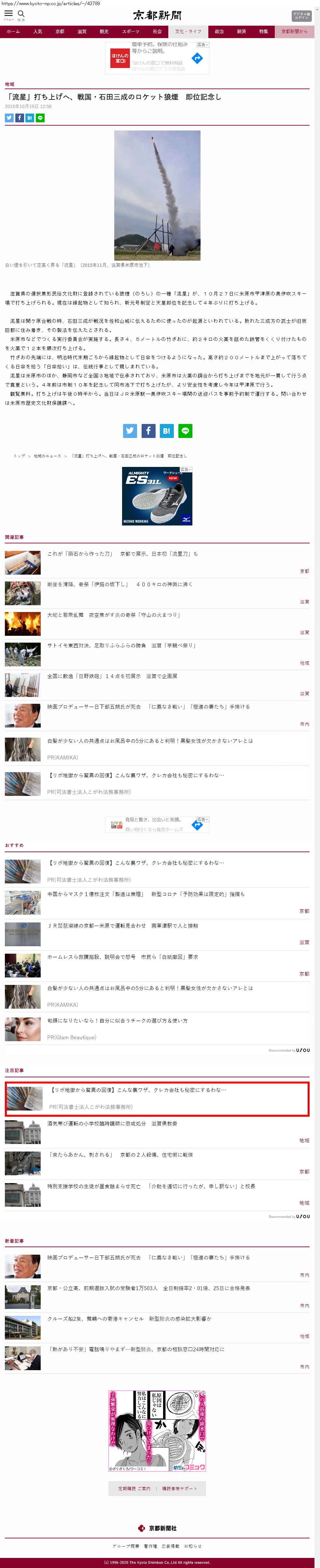The height and width of the screenshot is (1568, 320).
Task: Open article 中国からマスク1億枚注文
Action: pyautogui.click(x=146, y=894)
